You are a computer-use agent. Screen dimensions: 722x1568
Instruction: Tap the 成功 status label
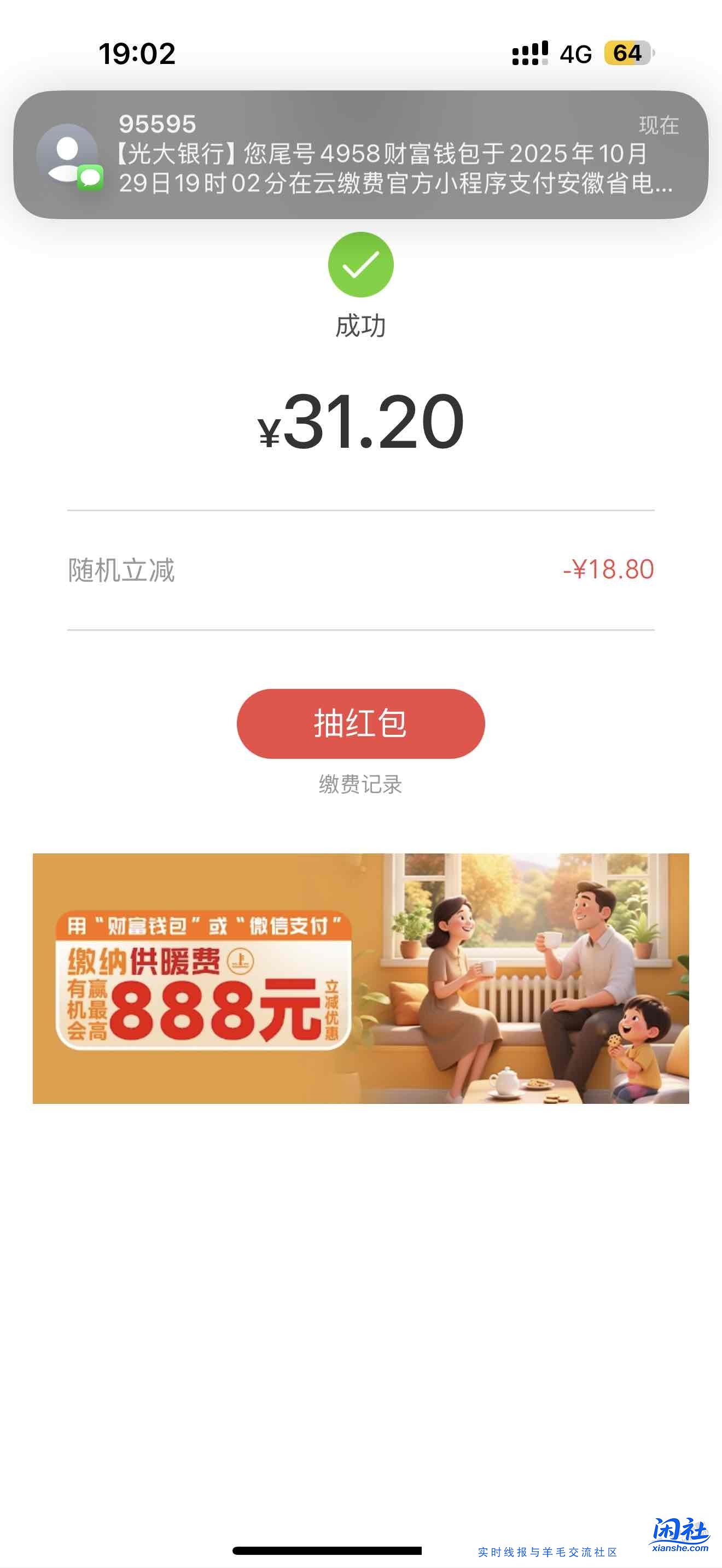[x=361, y=327]
